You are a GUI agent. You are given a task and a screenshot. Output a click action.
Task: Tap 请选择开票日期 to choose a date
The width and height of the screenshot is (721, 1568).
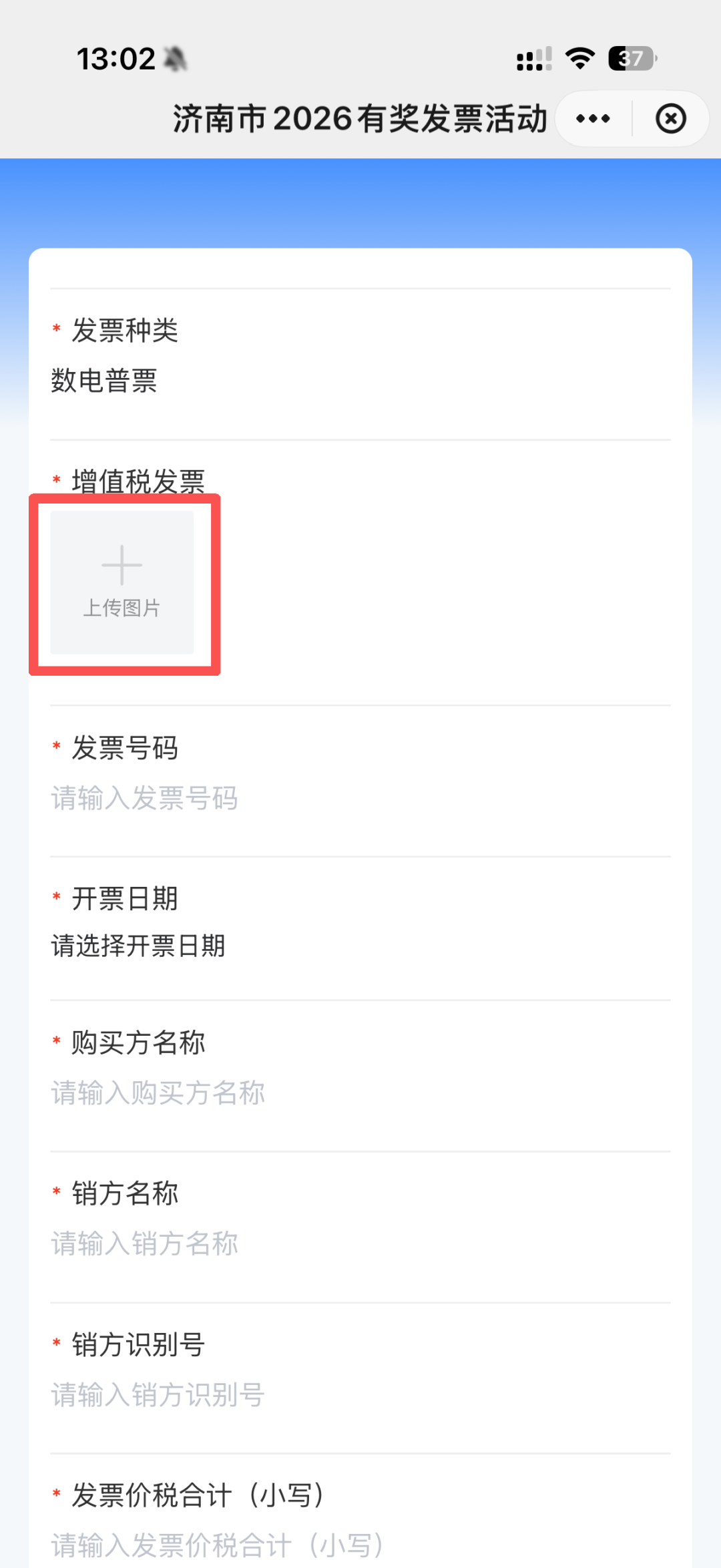coord(139,945)
